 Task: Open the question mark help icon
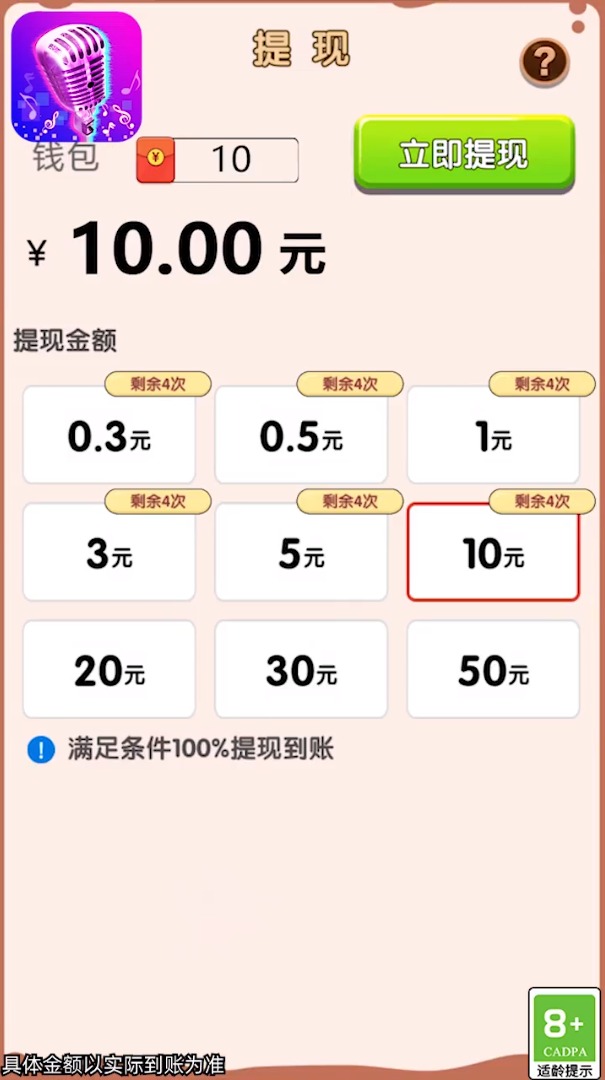click(544, 63)
